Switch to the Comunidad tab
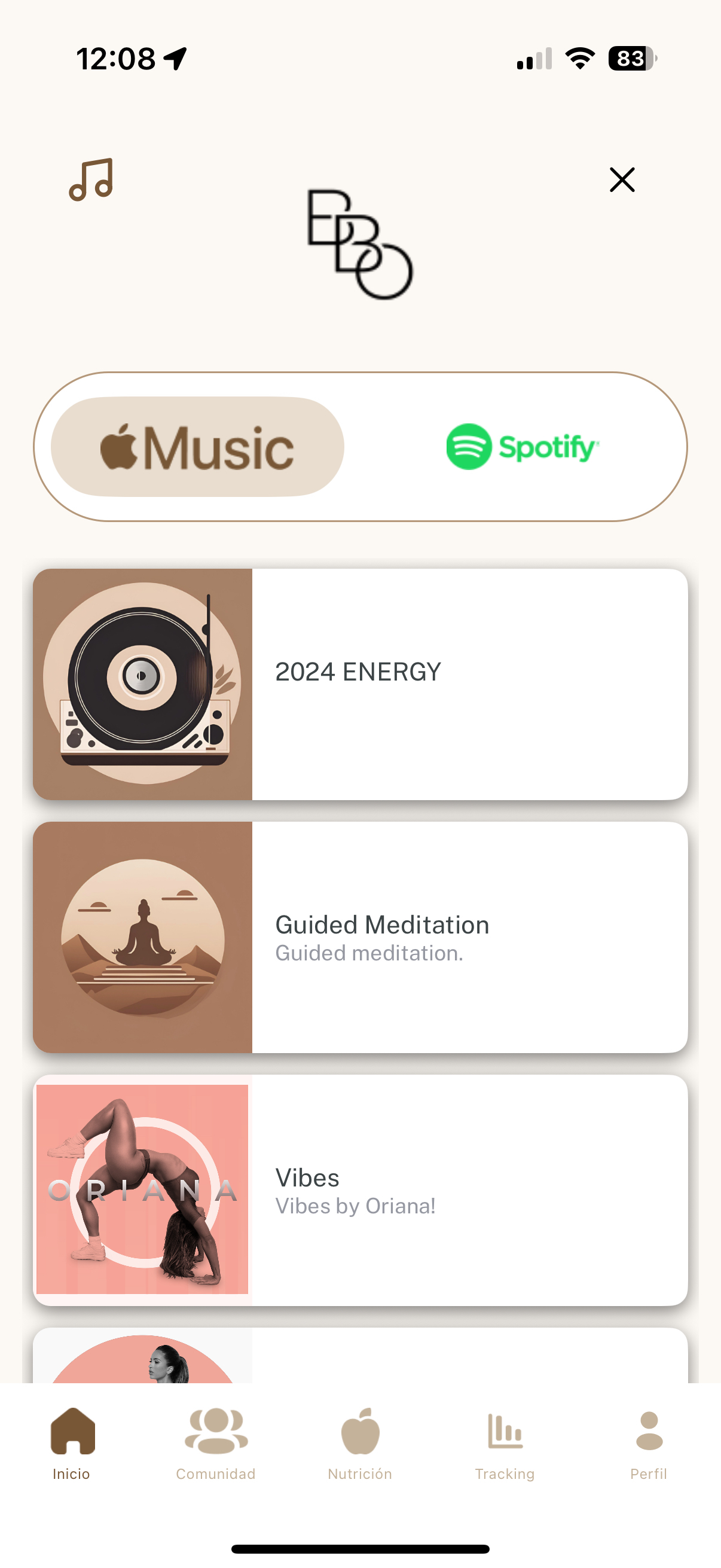The height and width of the screenshot is (1568, 721). 216,1442
